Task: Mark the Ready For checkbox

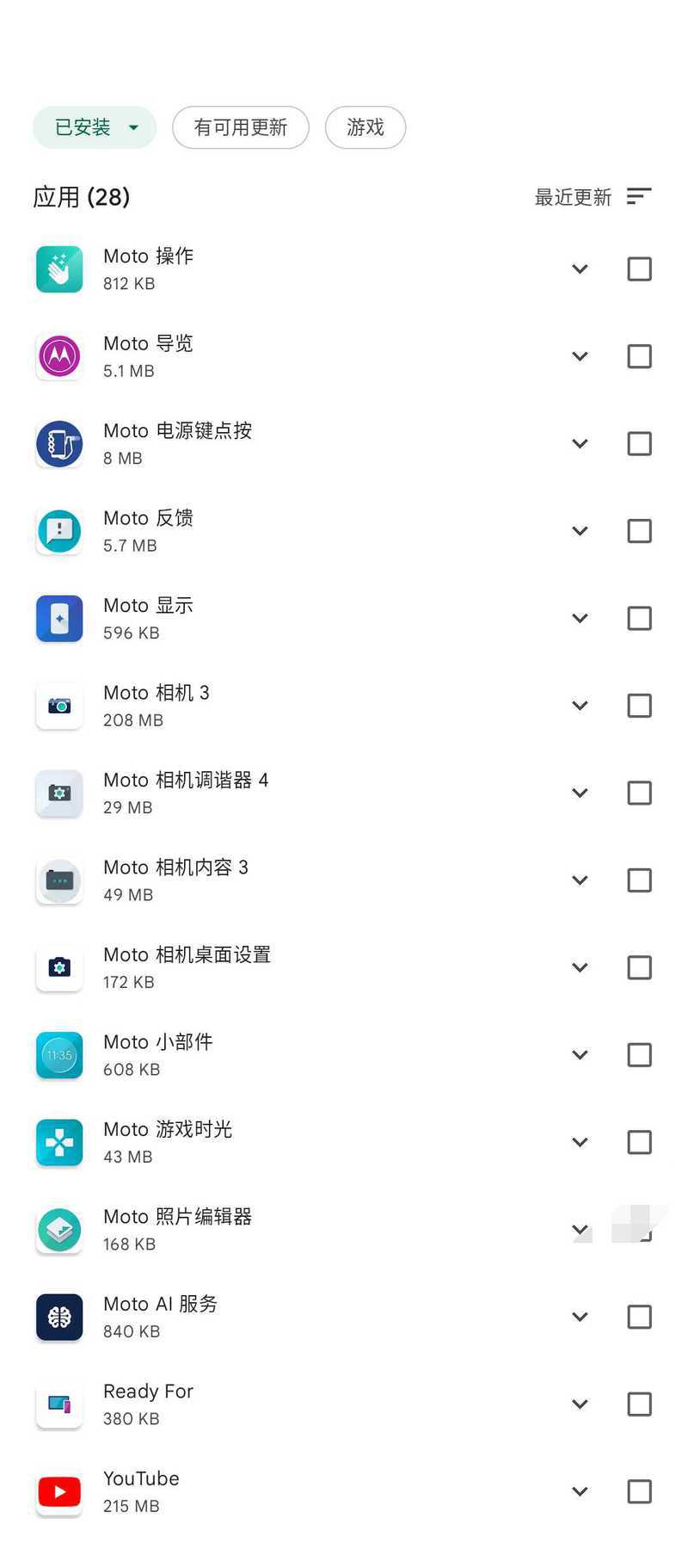Action: click(x=639, y=1404)
